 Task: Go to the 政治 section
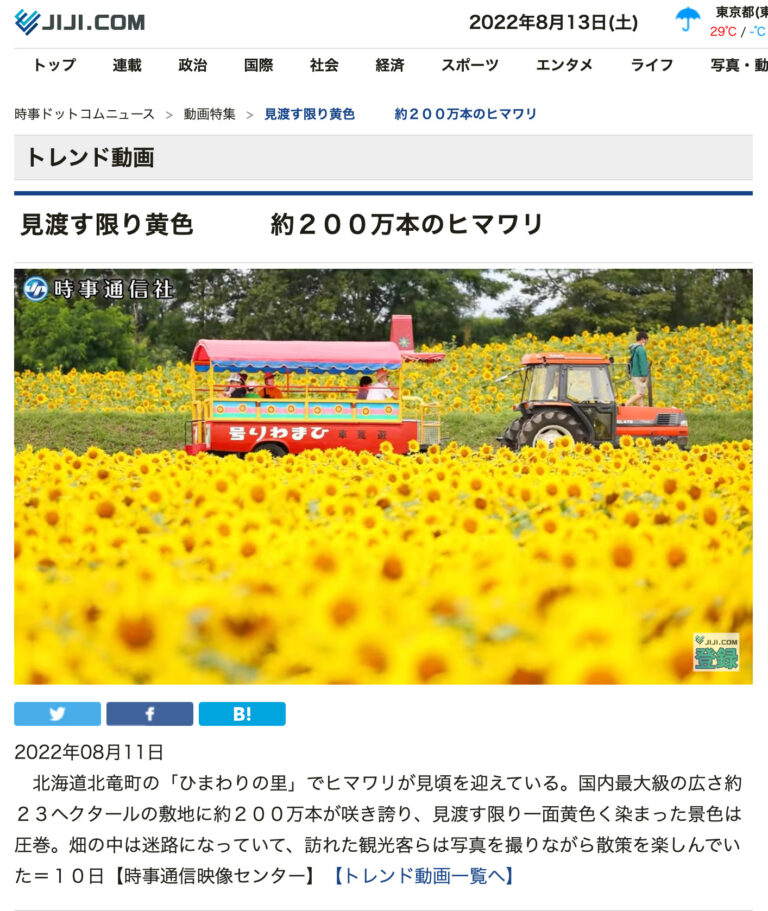coord(193,65)
